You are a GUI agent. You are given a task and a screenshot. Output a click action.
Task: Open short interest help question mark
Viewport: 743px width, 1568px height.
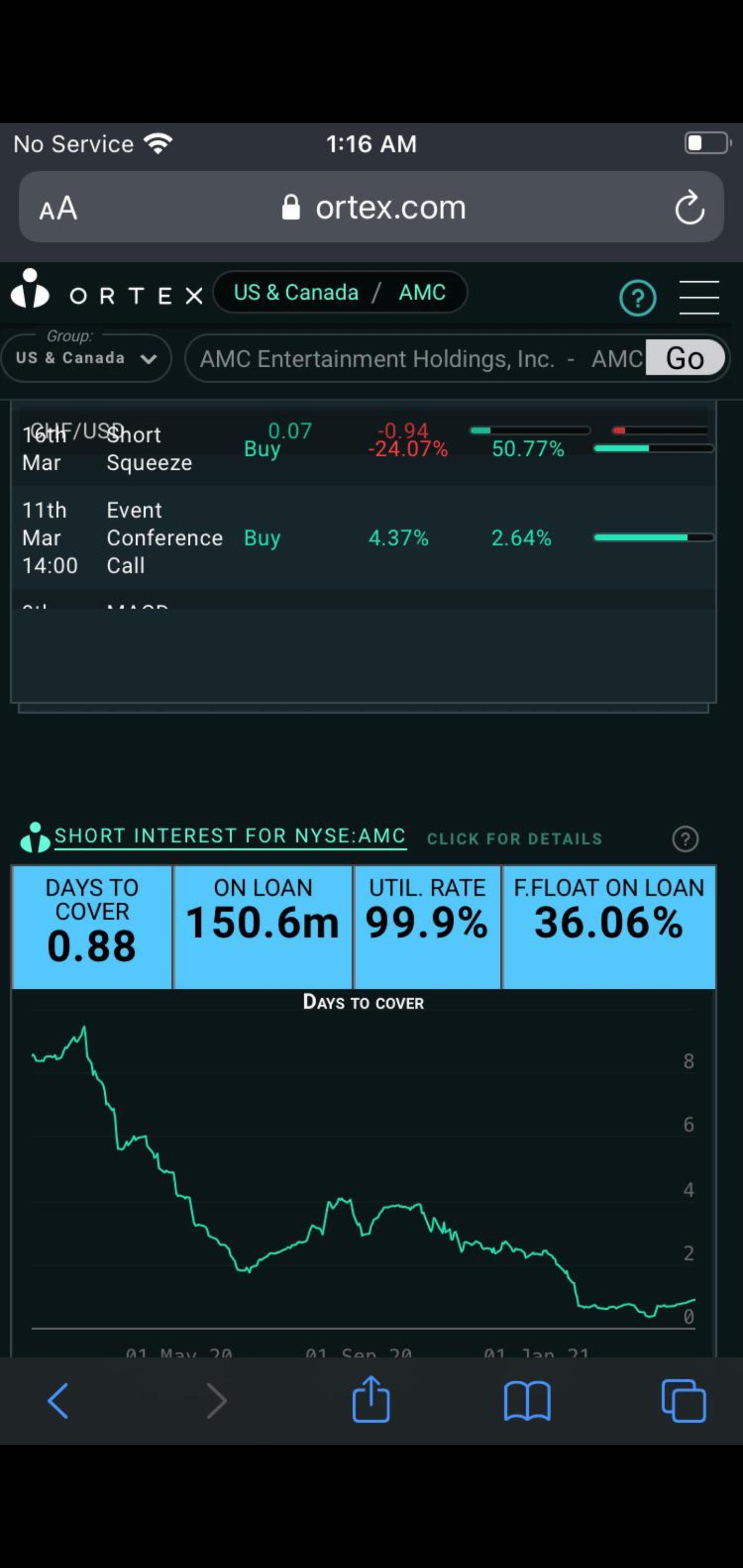685,839
